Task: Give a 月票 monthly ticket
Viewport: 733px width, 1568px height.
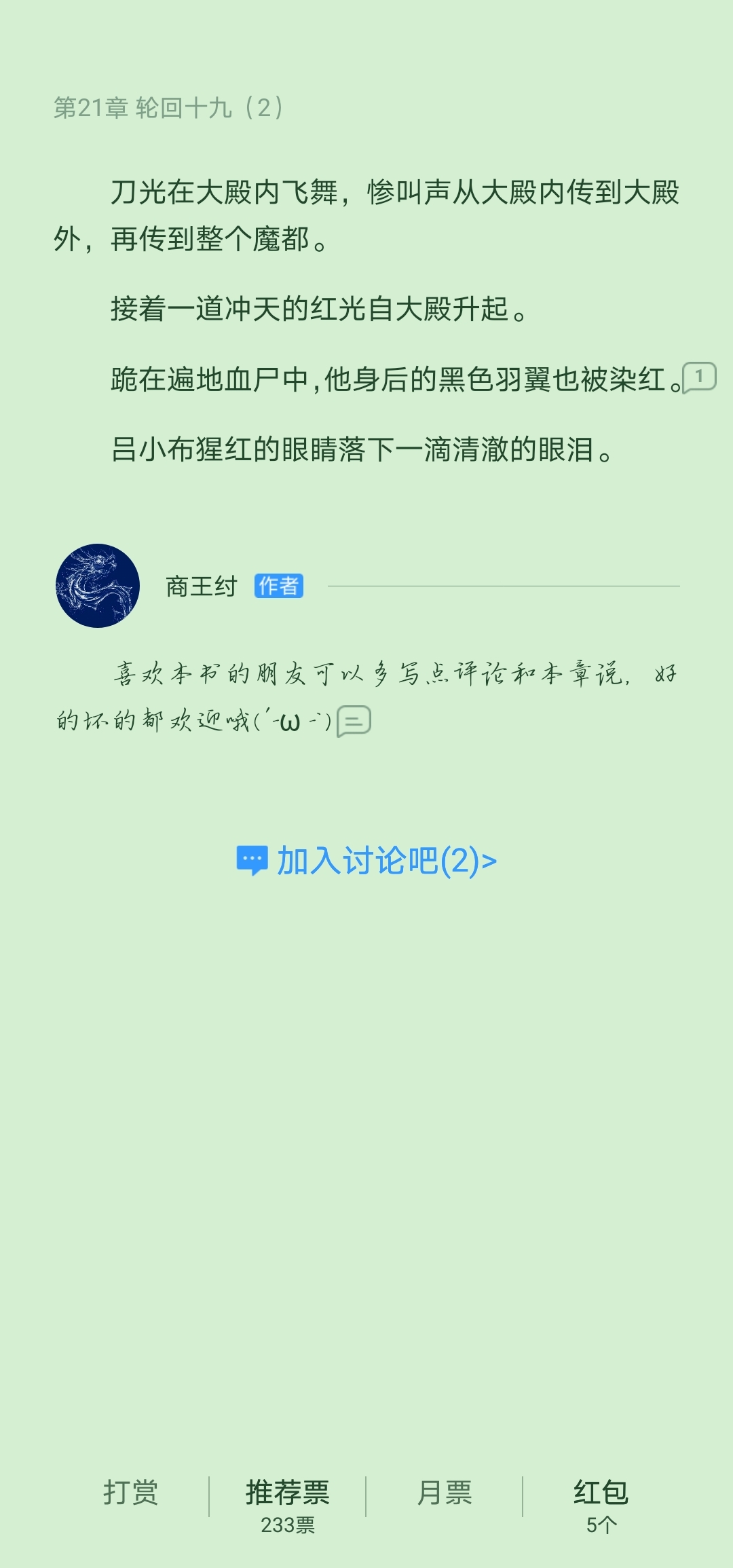Action: click(444, 1493)
